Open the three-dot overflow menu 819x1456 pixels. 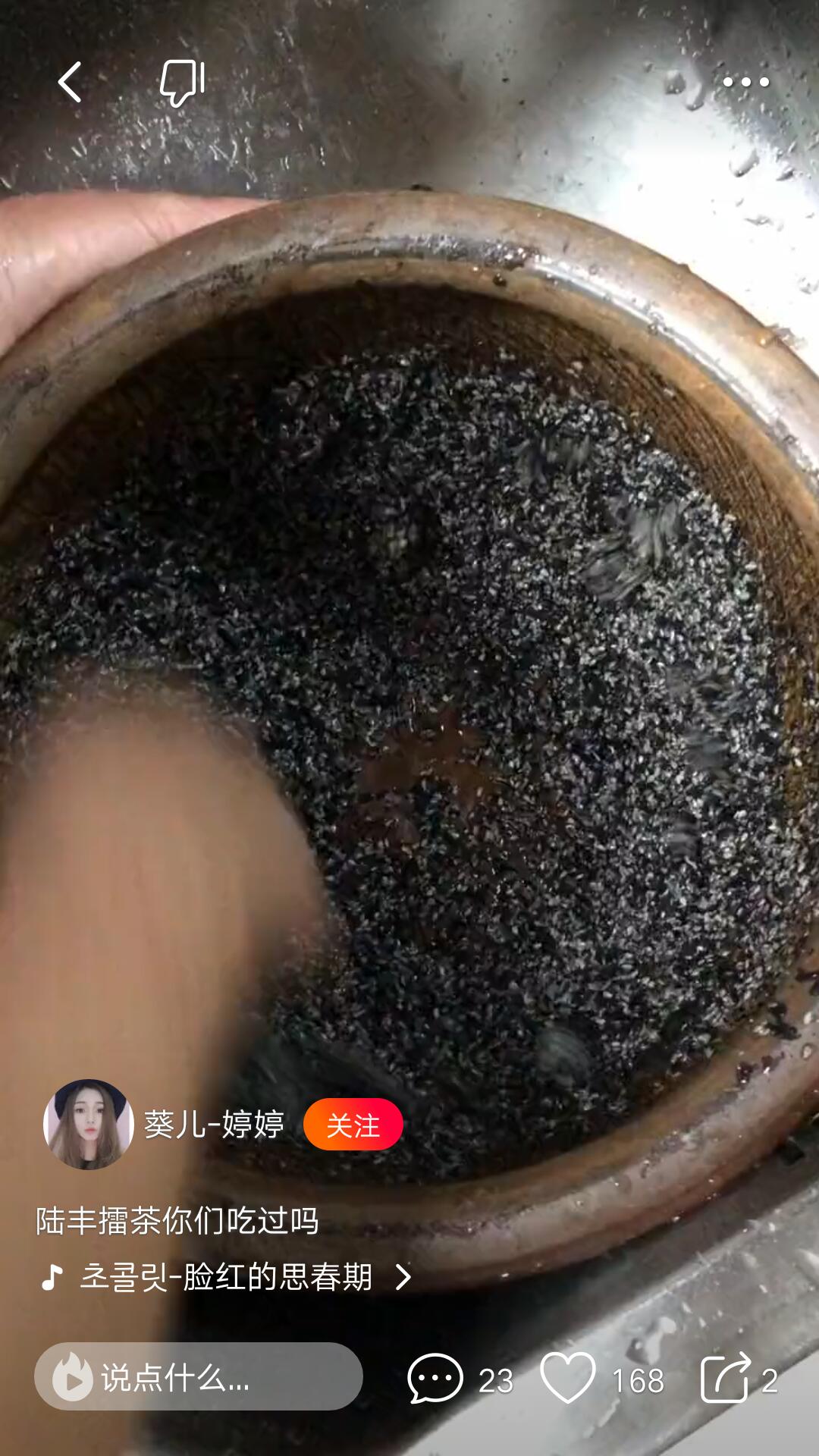(x=745, y=82)
